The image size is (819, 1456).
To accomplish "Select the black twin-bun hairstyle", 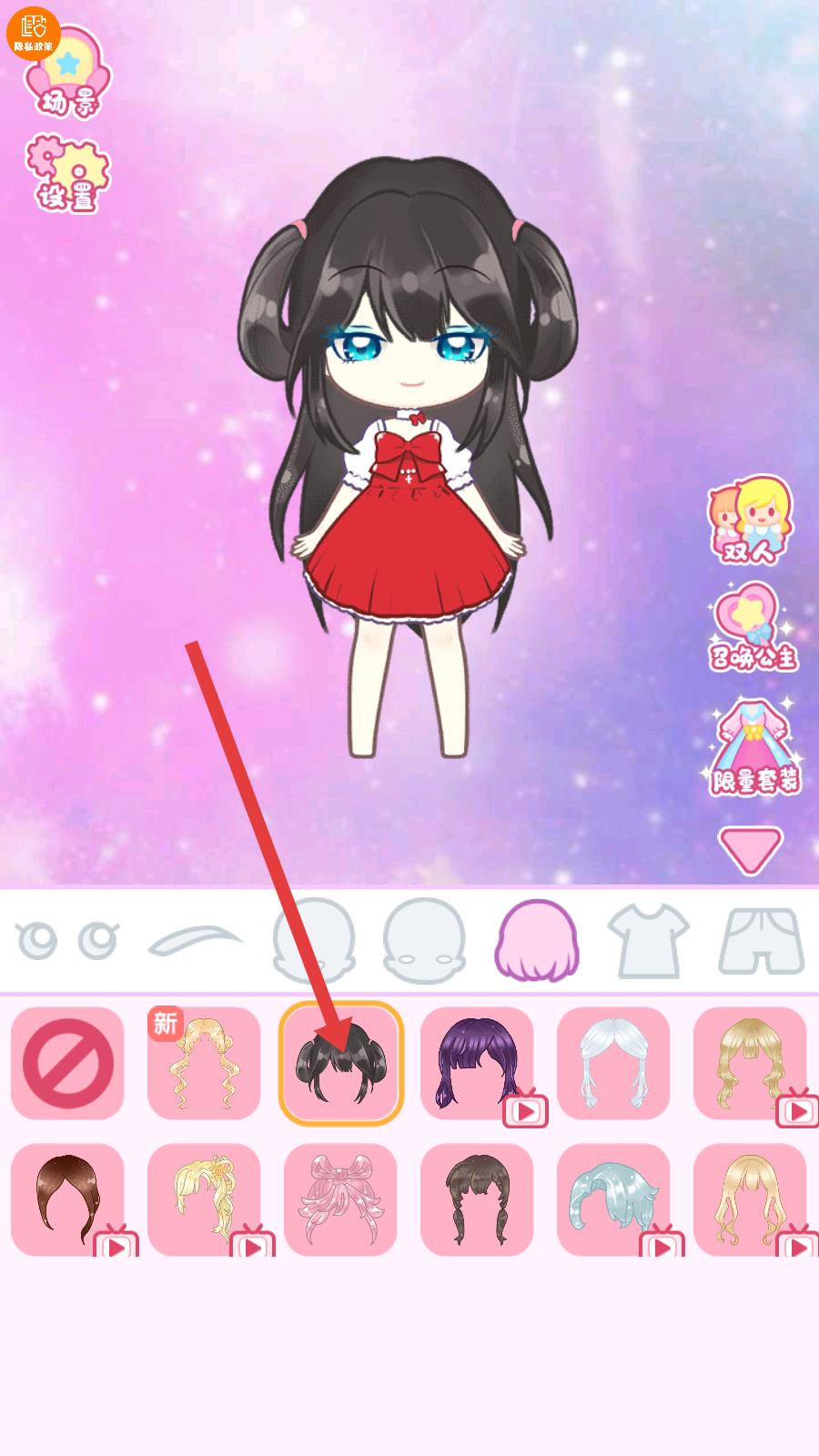I will 341,1063.
